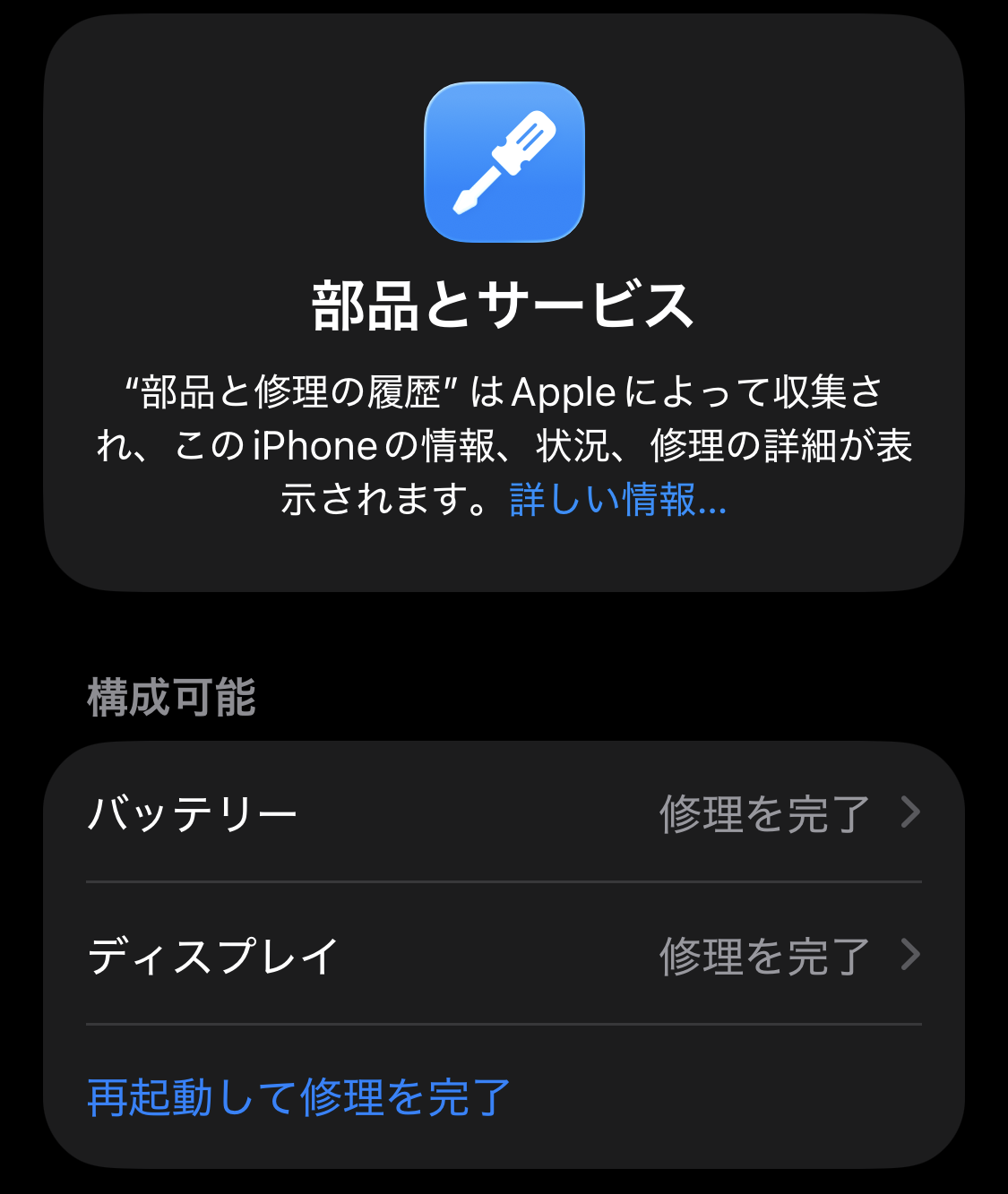Tap 再起動して修理を完了
Screen dimensions: 1008x1194
click(x=299, y=1097)
